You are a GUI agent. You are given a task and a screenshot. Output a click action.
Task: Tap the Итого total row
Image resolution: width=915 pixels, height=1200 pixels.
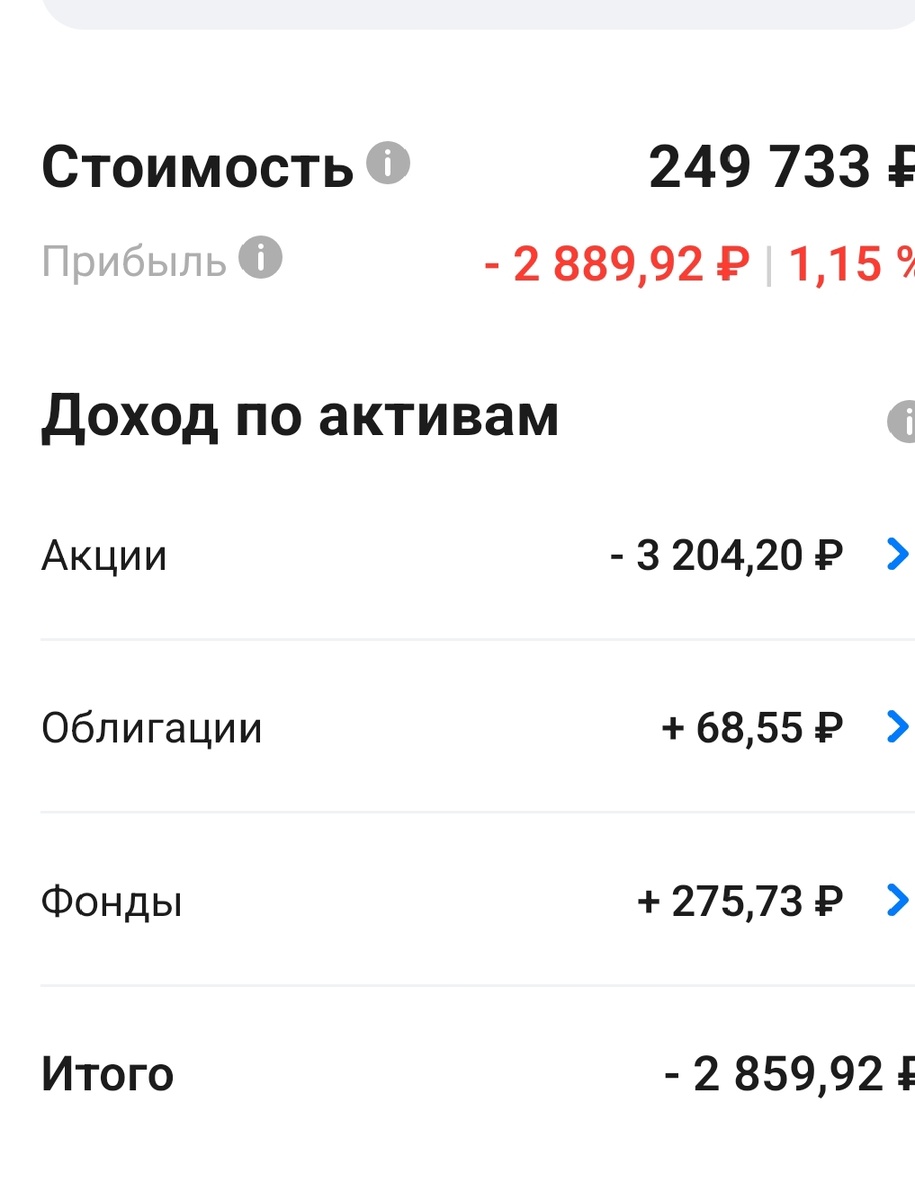tap(106, 1073)
